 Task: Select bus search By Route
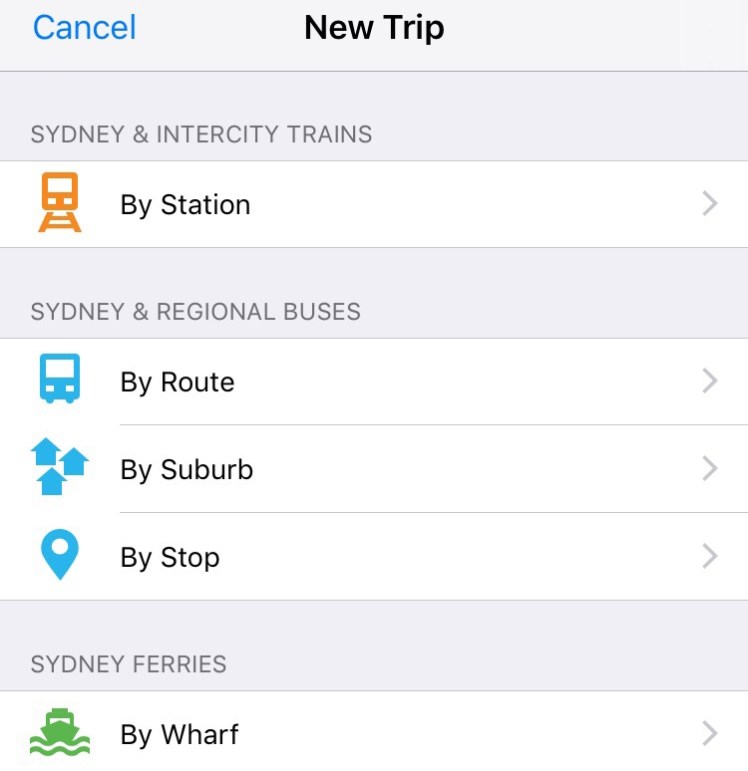click(x=177, y=382)
